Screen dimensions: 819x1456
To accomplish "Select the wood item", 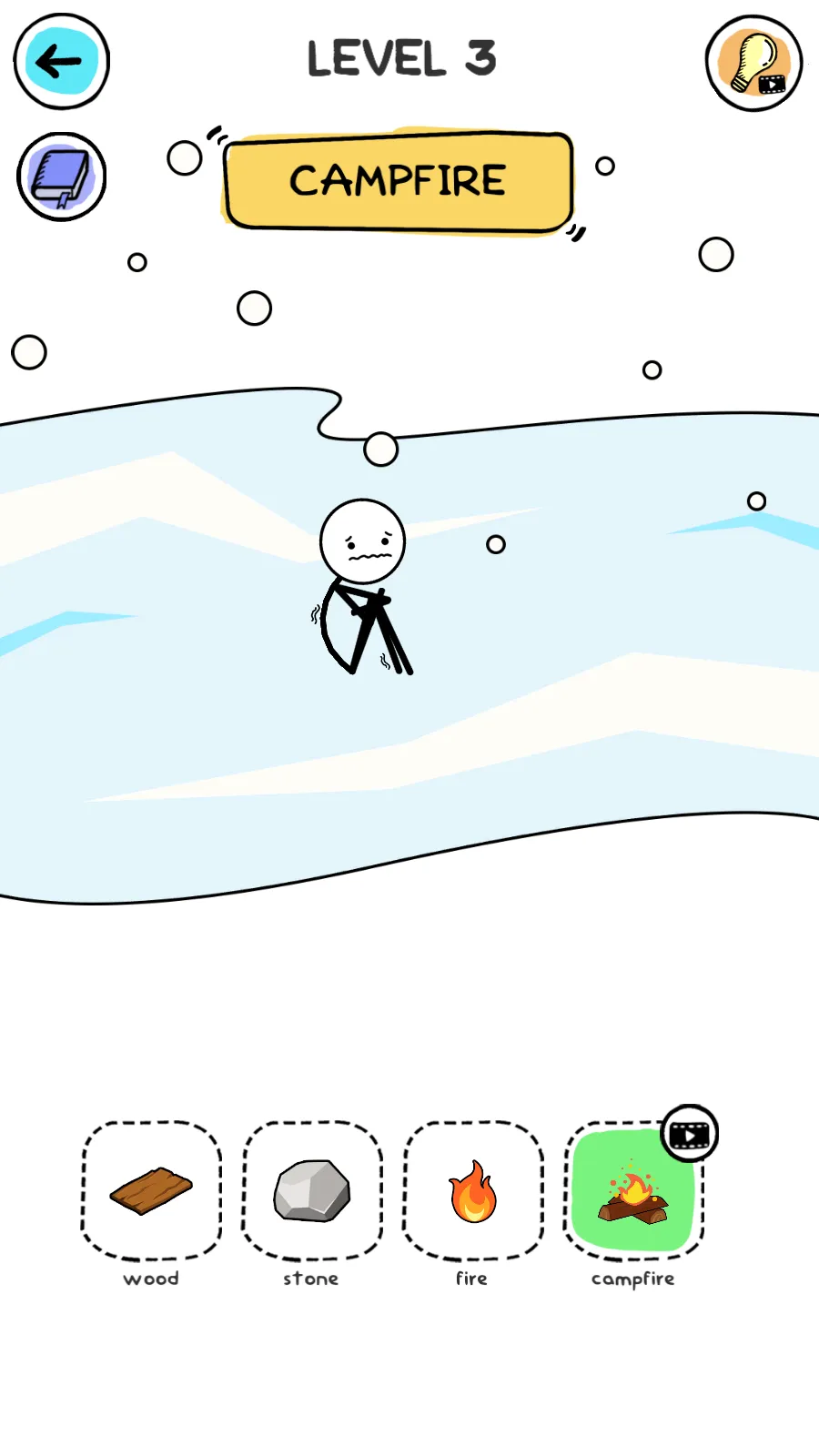I will point(151,1190).
